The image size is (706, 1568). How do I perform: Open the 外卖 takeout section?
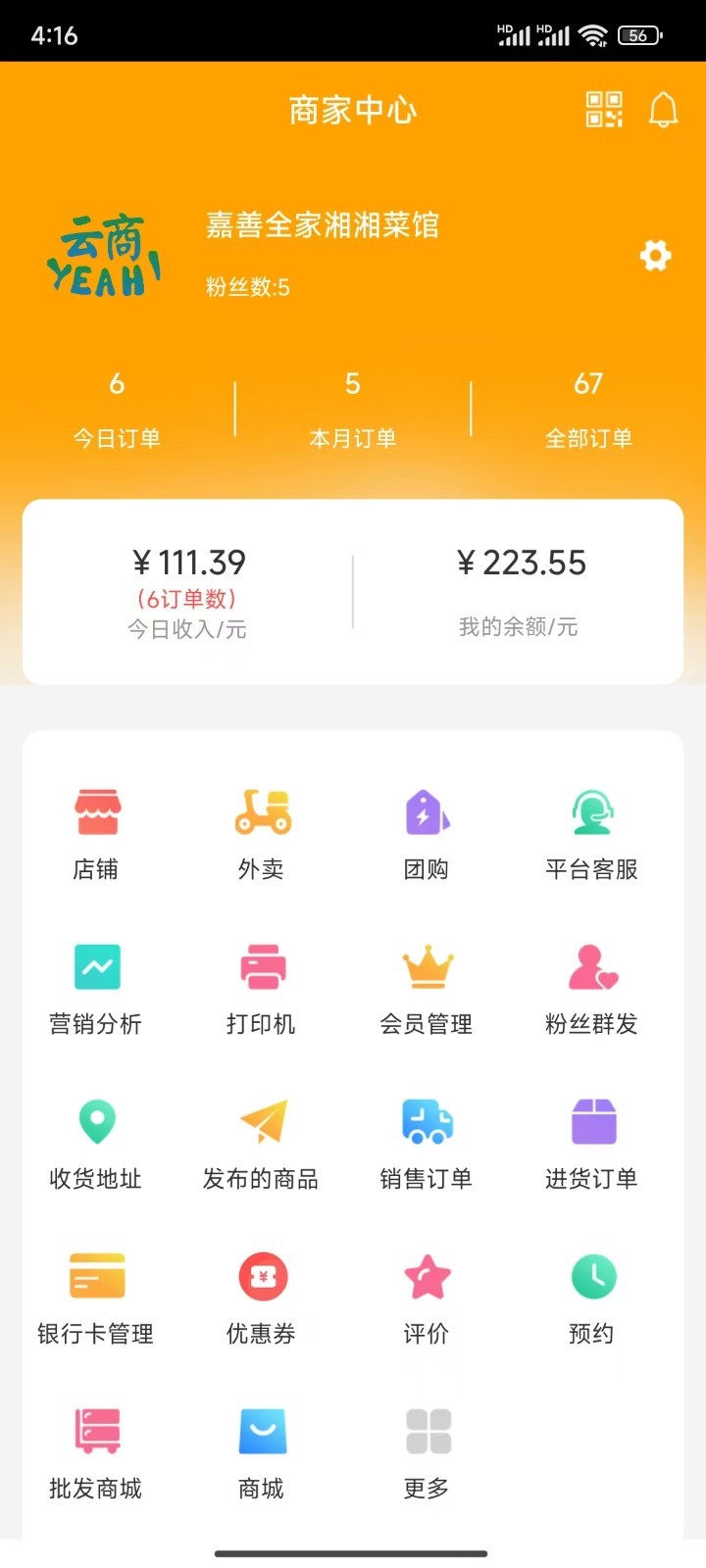262,833
